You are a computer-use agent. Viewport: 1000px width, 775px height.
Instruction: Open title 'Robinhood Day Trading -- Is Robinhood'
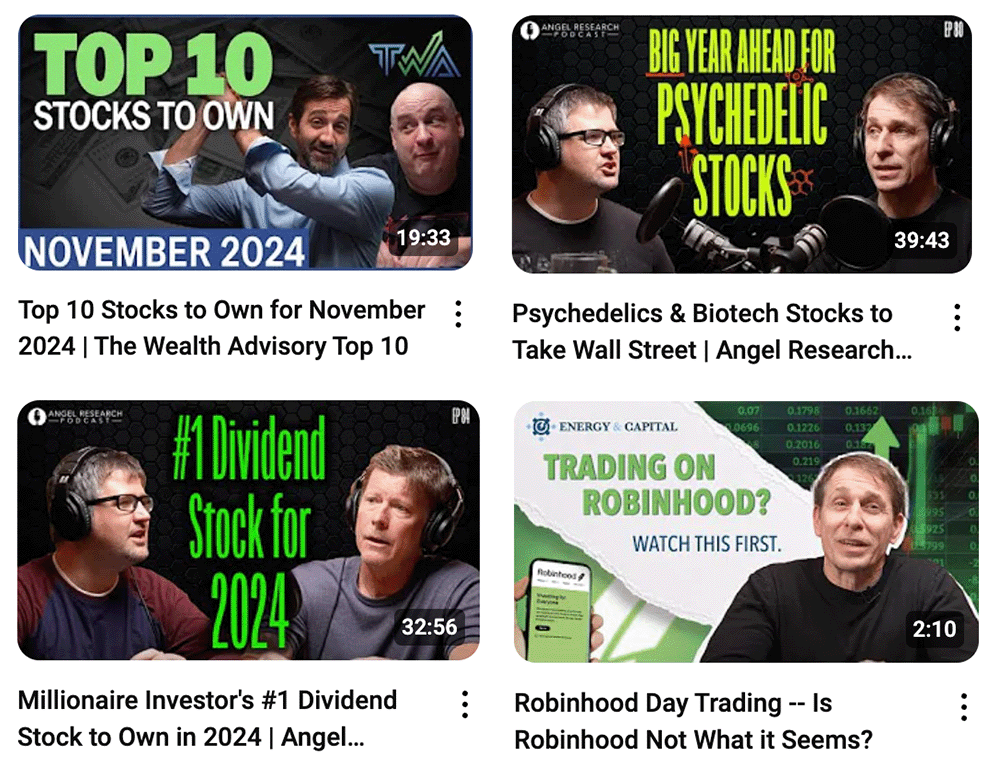point(692,721)
